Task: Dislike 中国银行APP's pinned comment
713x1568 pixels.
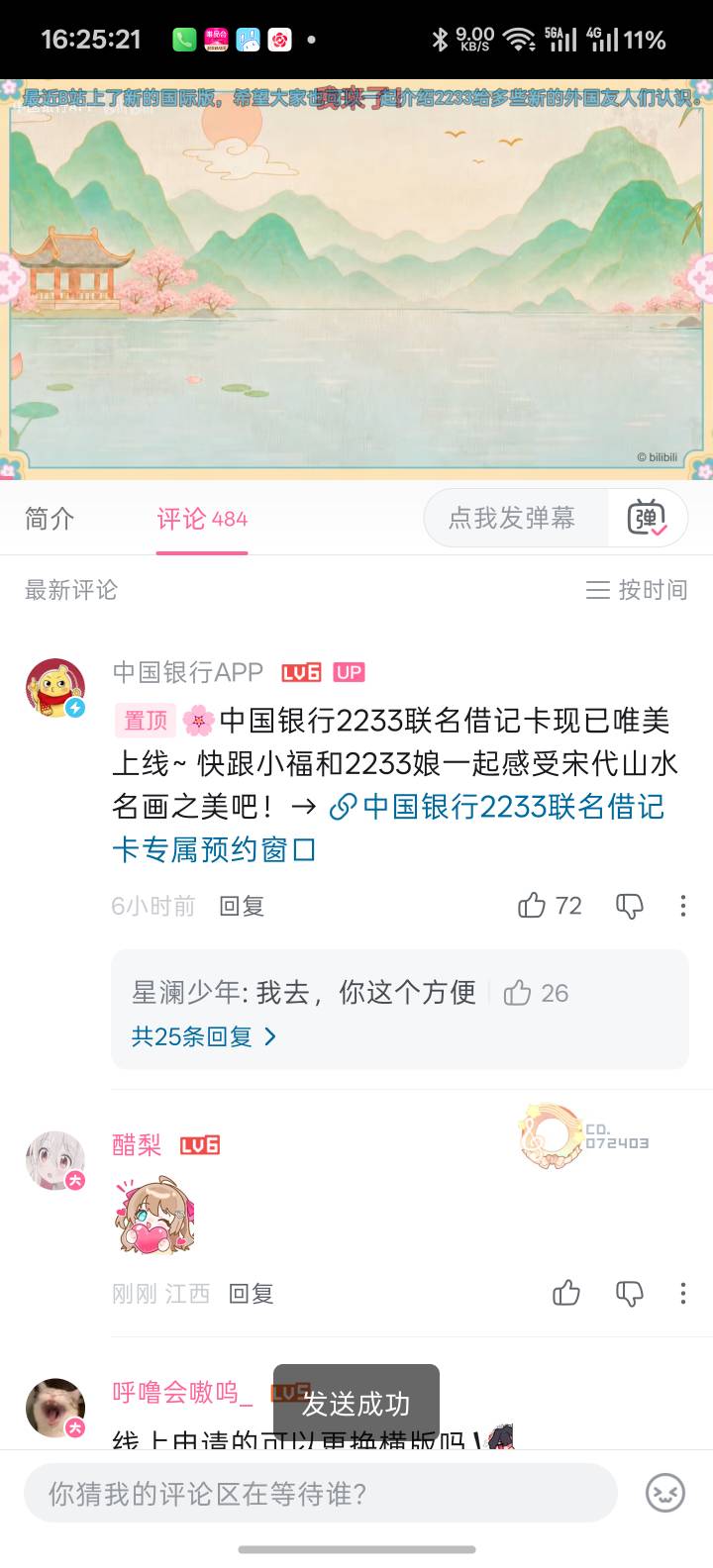Action: tap(630, 906)
